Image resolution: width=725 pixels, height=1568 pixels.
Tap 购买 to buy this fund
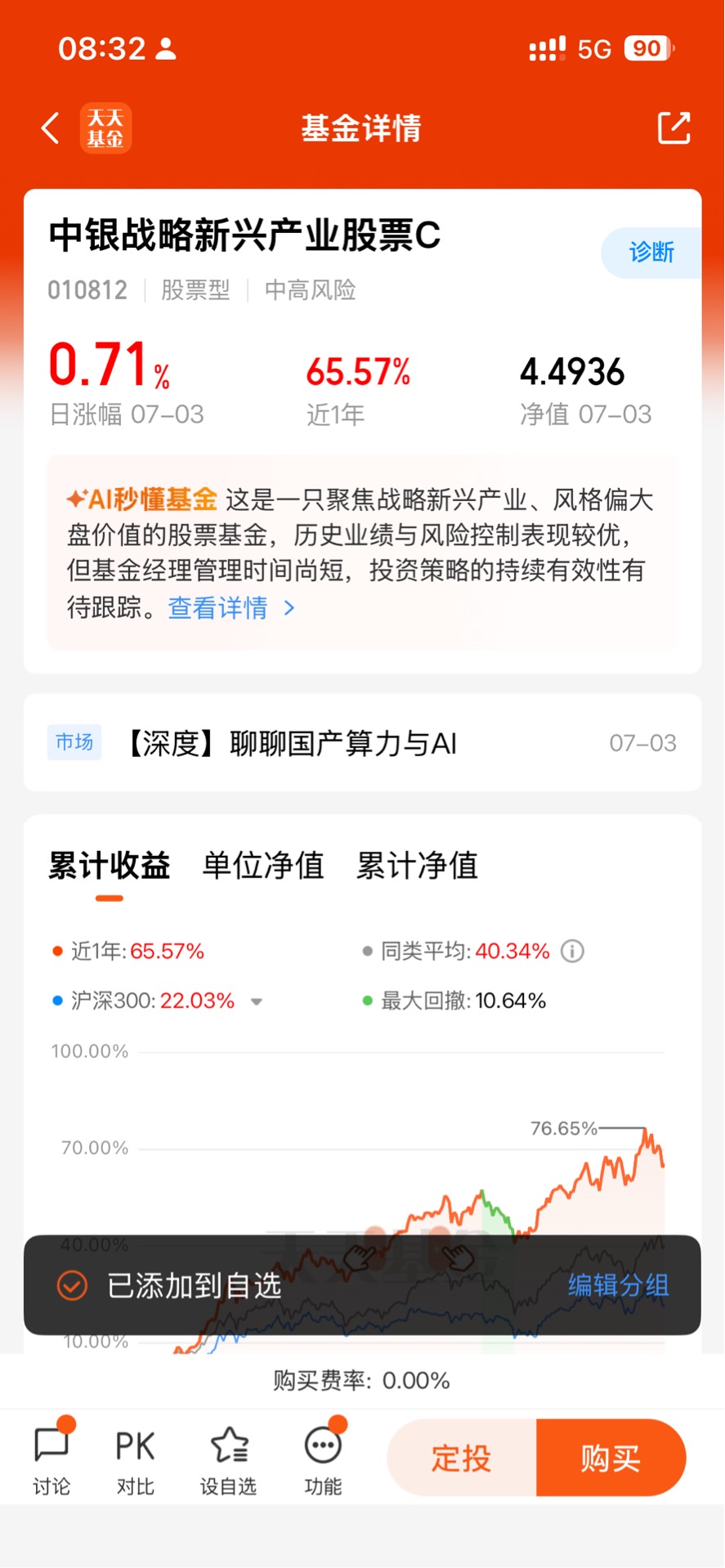(x=611, y=1458)
